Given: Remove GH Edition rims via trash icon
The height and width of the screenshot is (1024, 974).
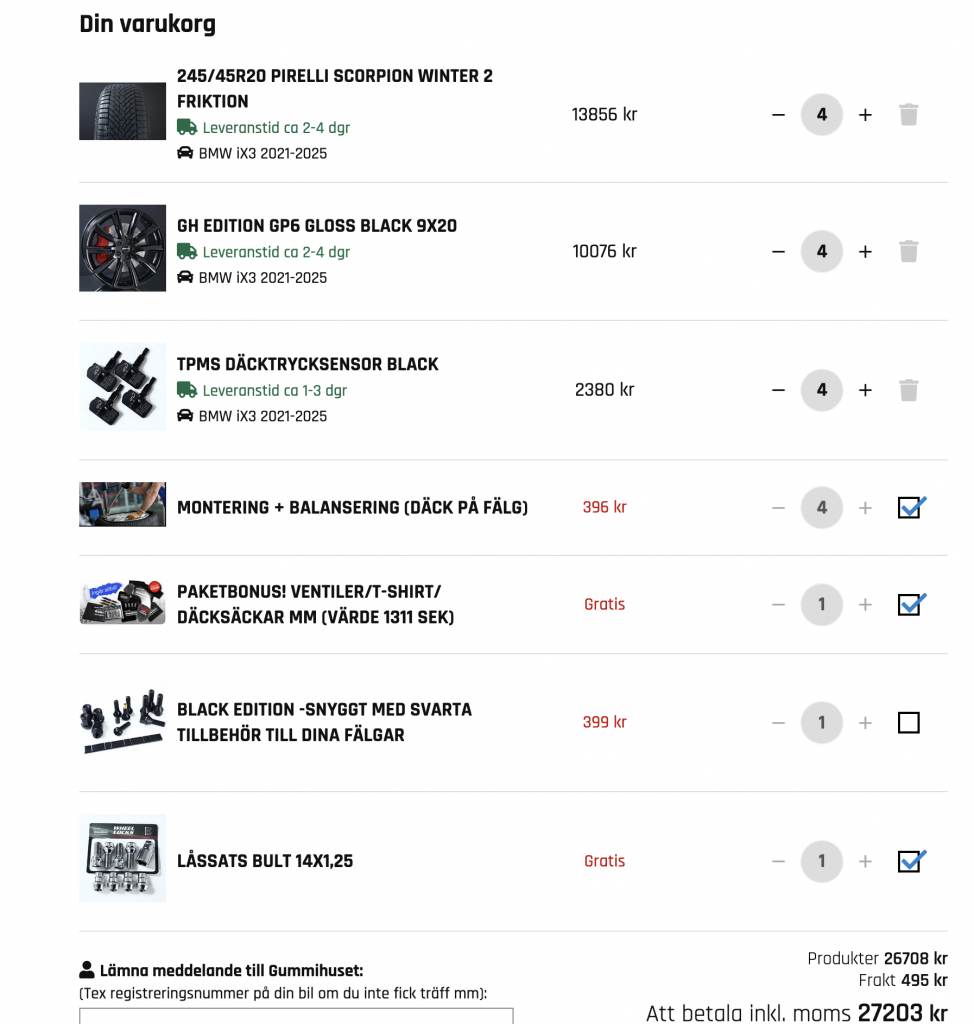Looking at the screenshot, I should [x=908, y=251].
